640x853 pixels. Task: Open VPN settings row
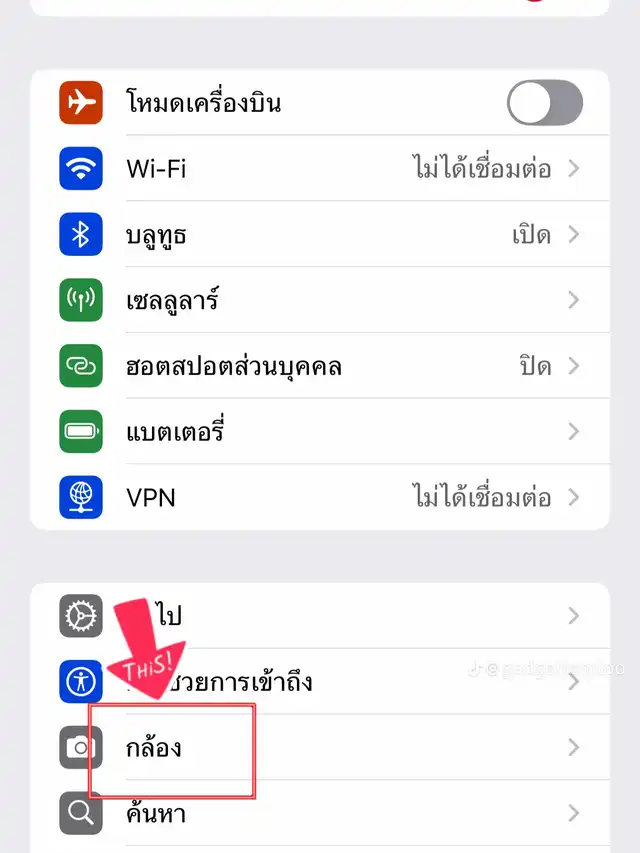(320, 497)
